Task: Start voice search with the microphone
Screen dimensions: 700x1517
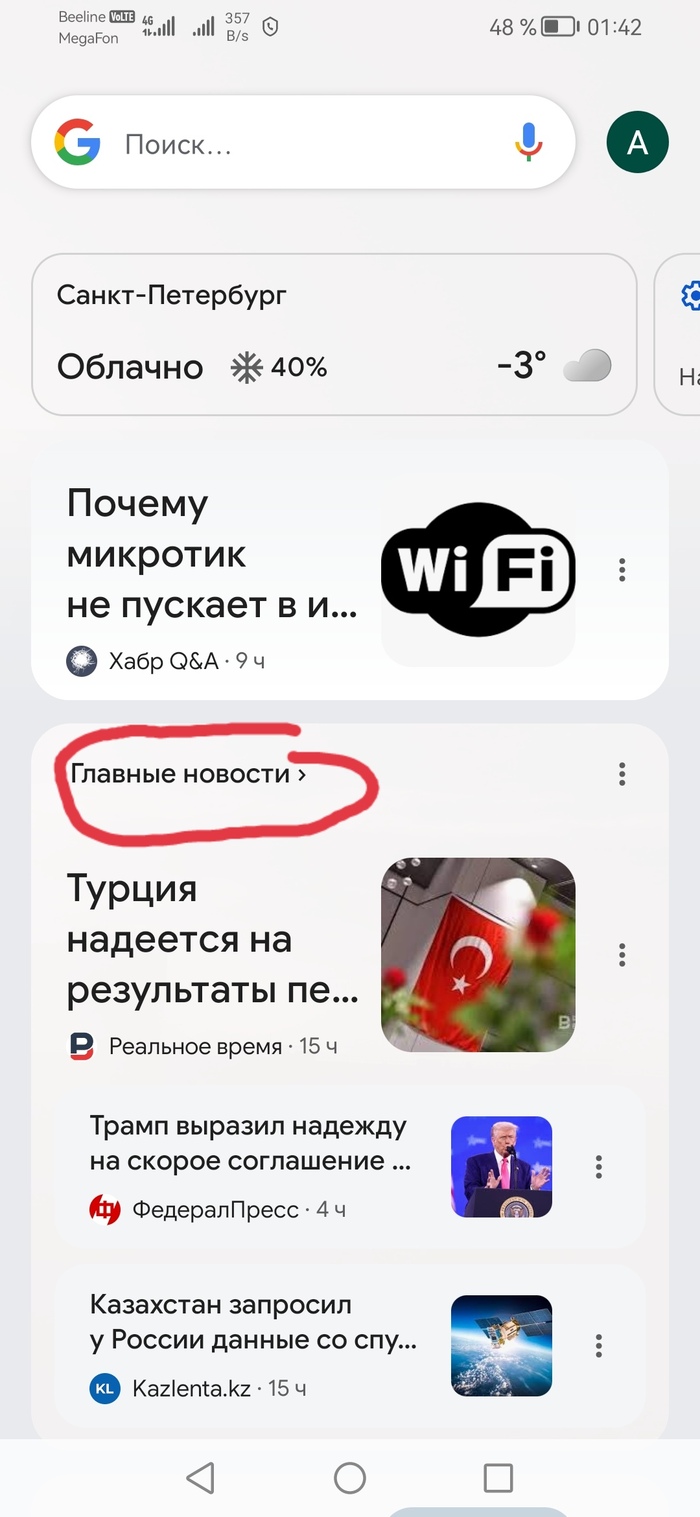Action: 528,143
